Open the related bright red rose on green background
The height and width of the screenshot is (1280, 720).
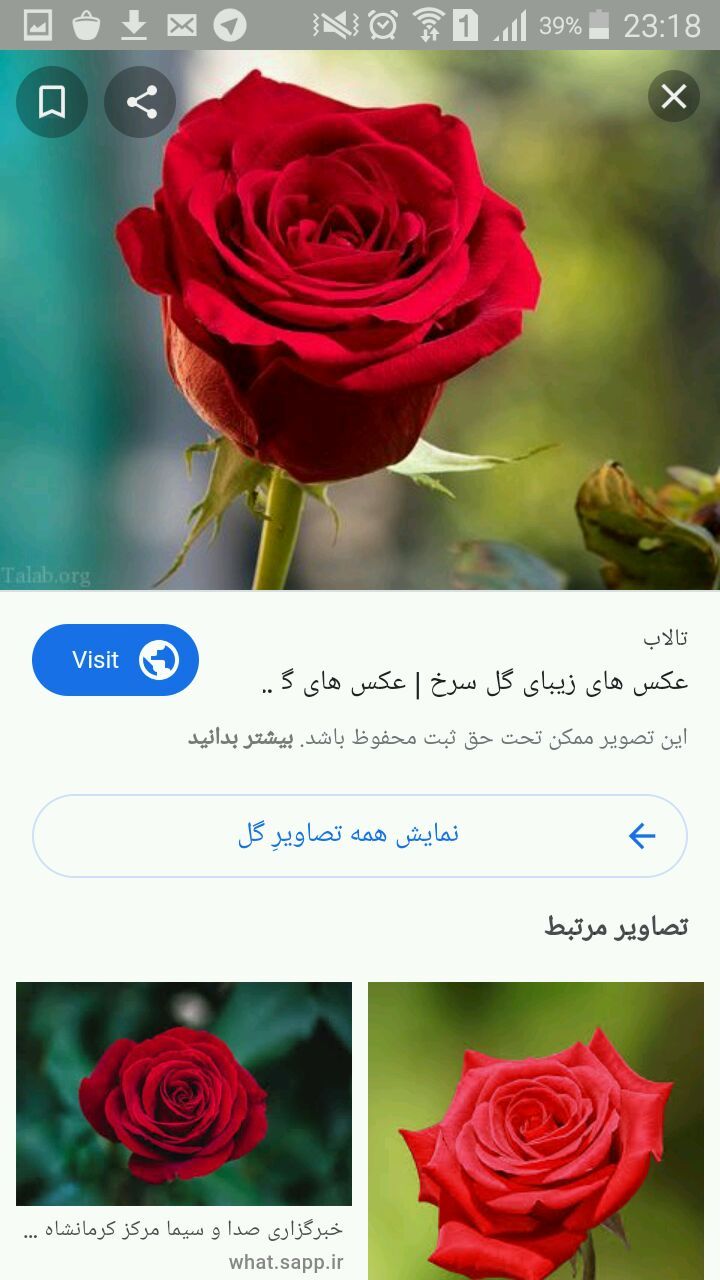coord(536,1131)
